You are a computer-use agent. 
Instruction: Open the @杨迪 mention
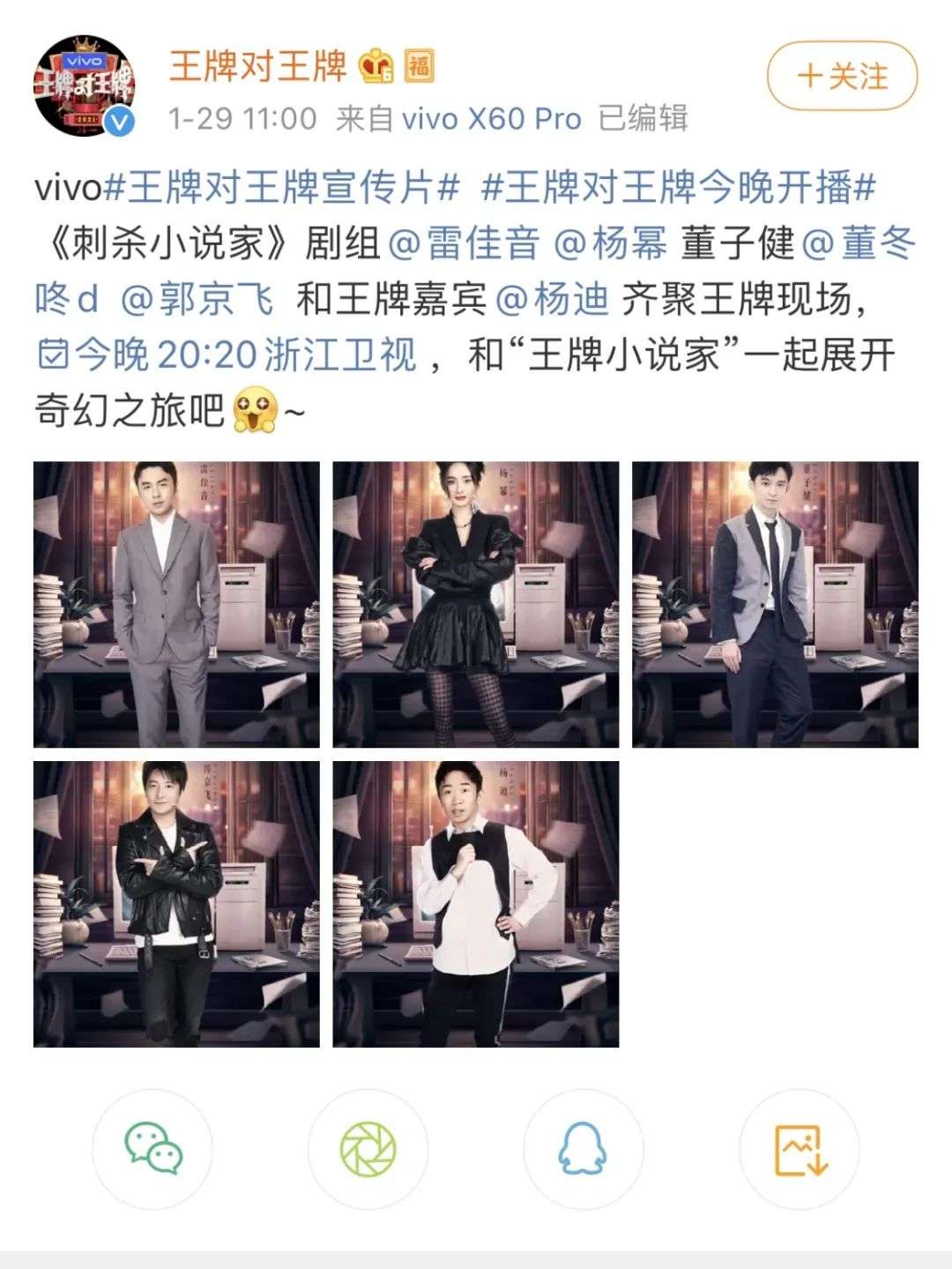point(553,300)
